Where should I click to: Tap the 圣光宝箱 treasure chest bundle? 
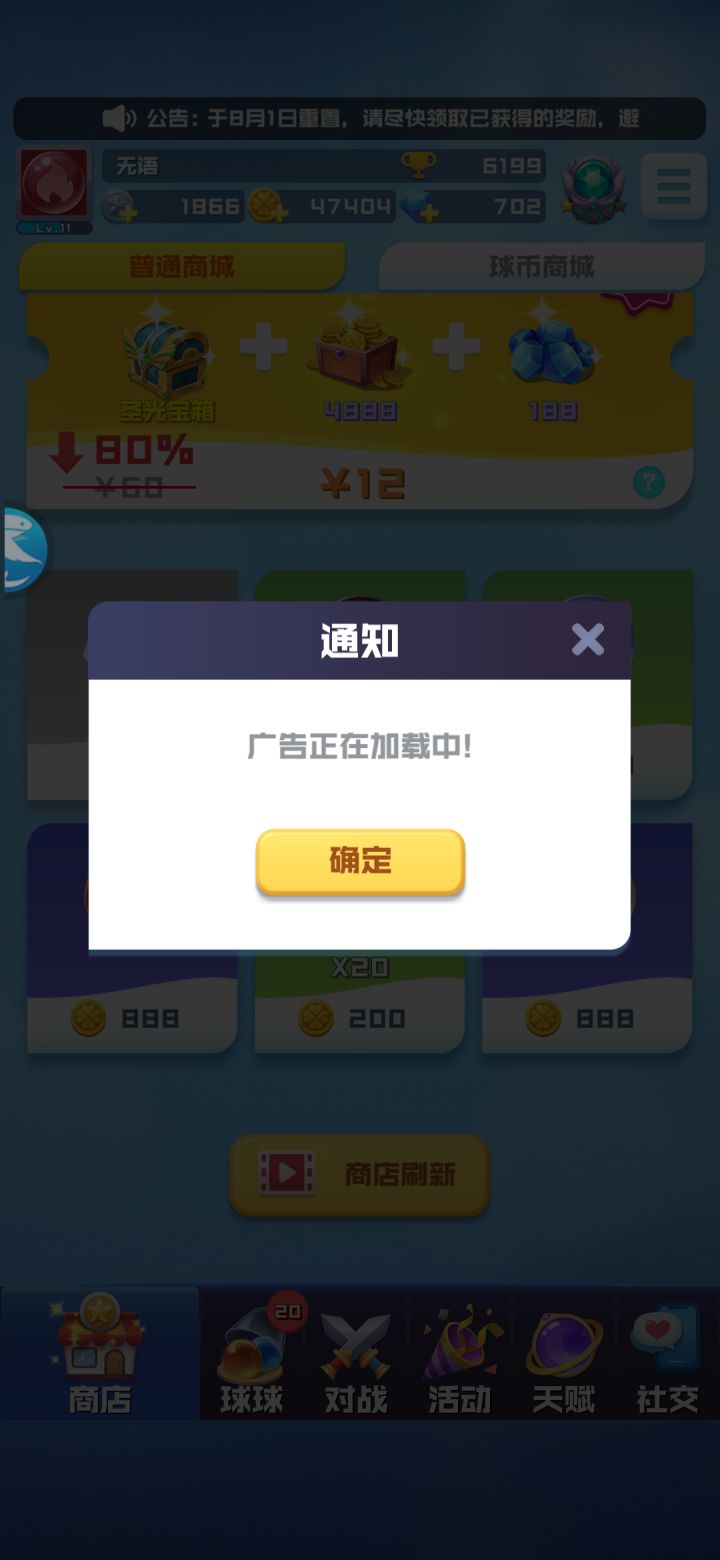tap(165, 360)
